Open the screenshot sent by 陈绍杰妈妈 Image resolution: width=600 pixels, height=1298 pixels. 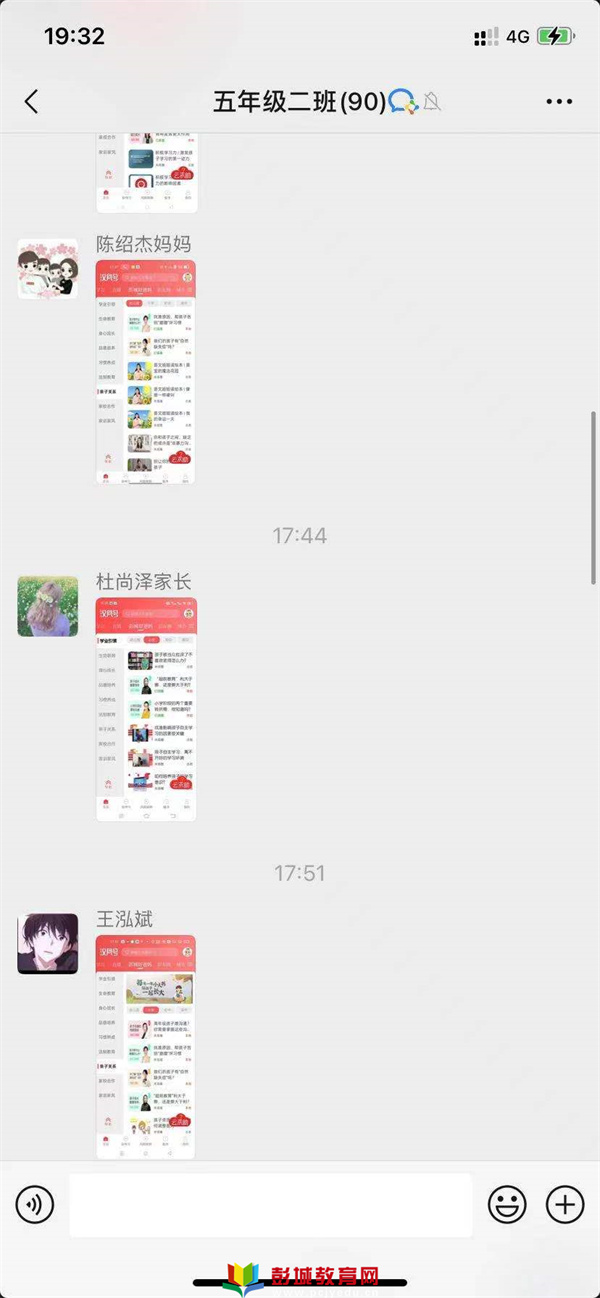tap(146, 372)
